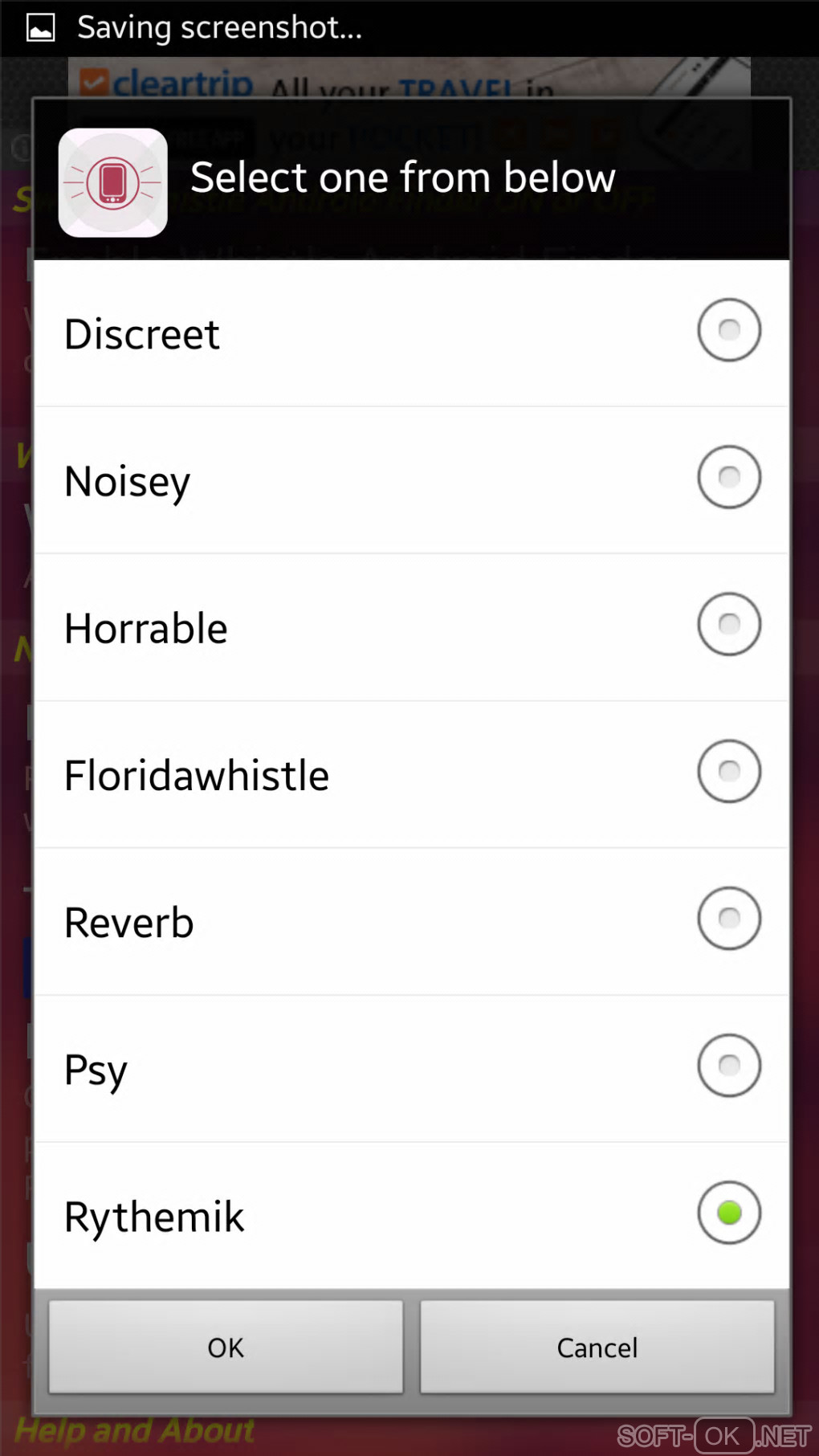Select Floridawhistle from the list
This screenshot has height=1456, width=819.
tap(728, 771)
